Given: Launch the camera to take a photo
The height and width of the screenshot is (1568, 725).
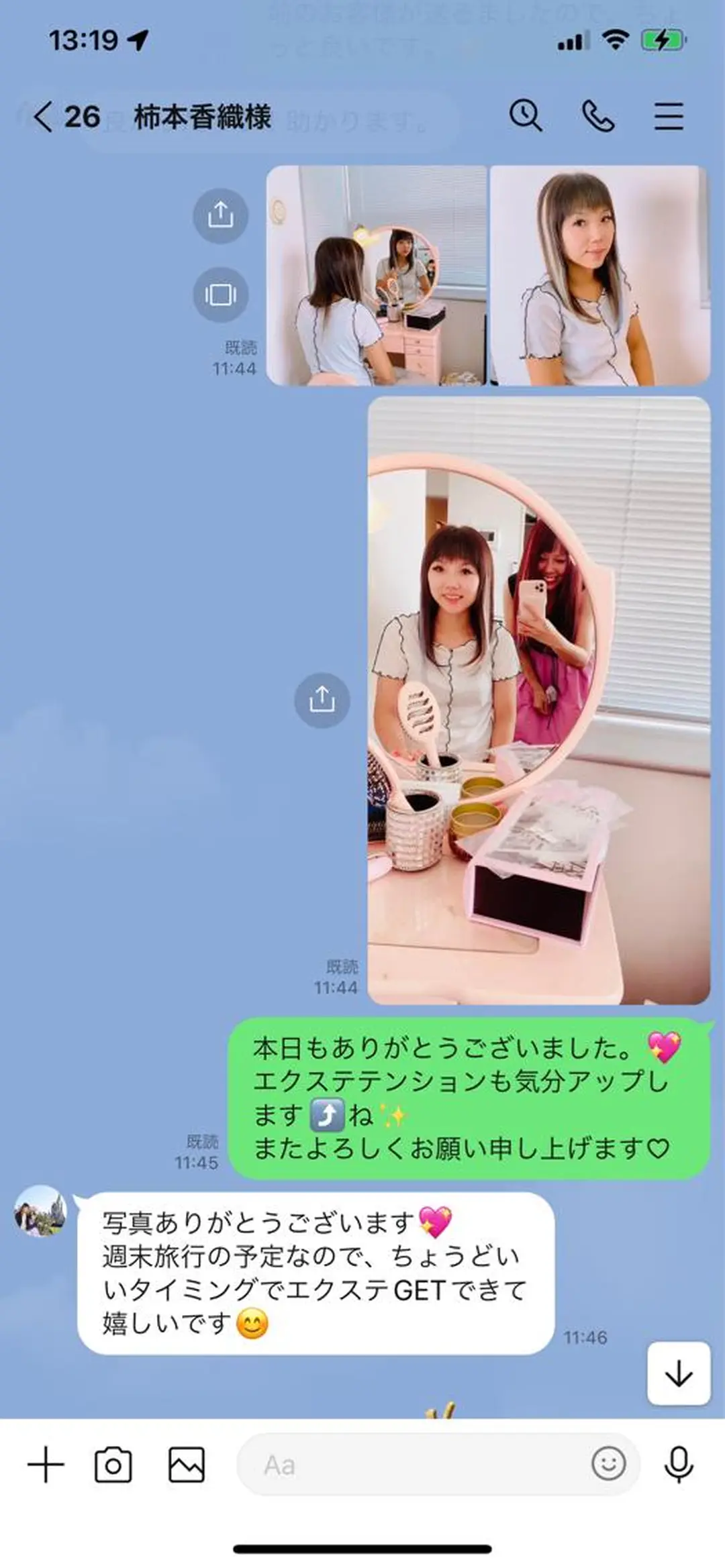Looking at the screenshot, I should [x=113, y=1464].
